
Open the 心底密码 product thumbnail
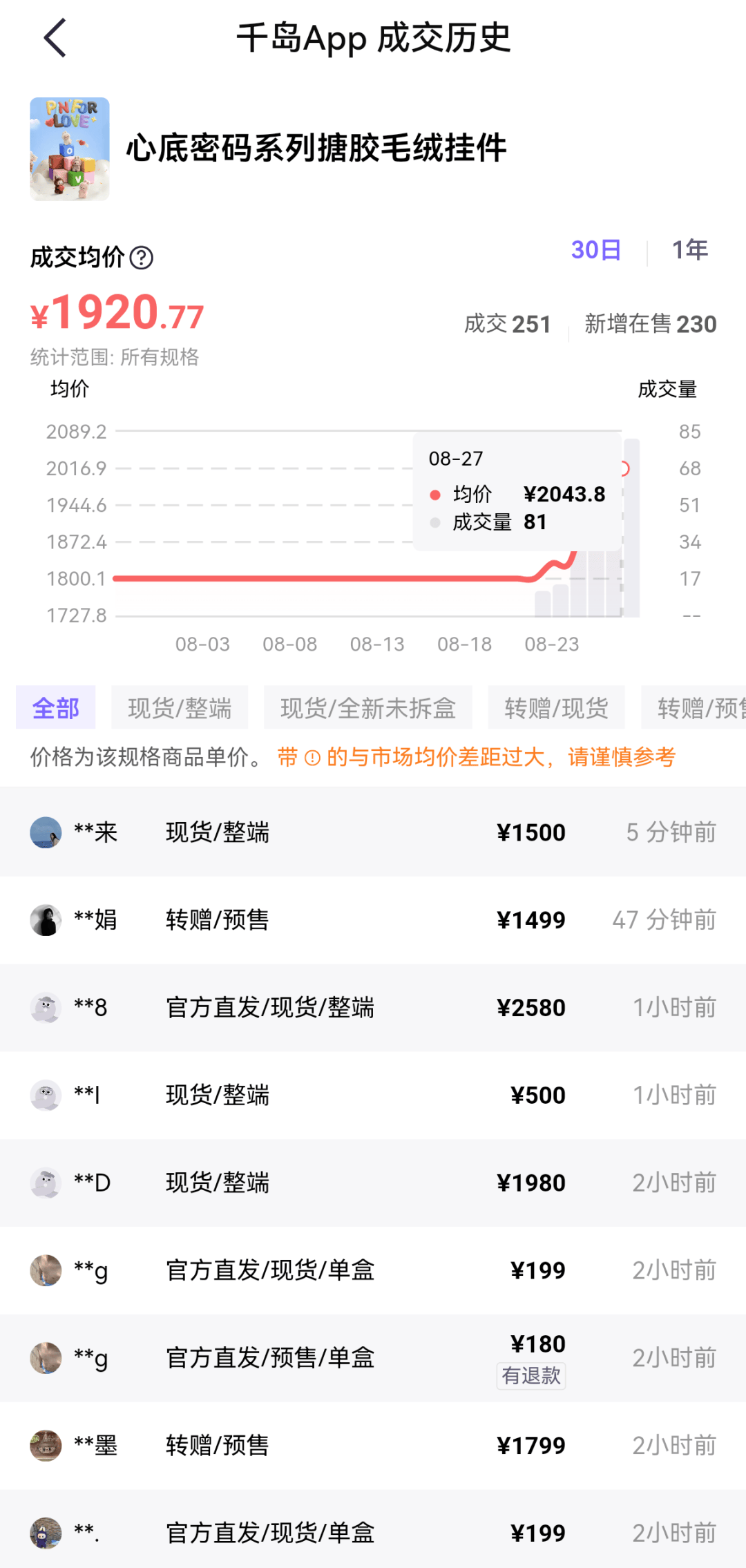coord(70,149)
